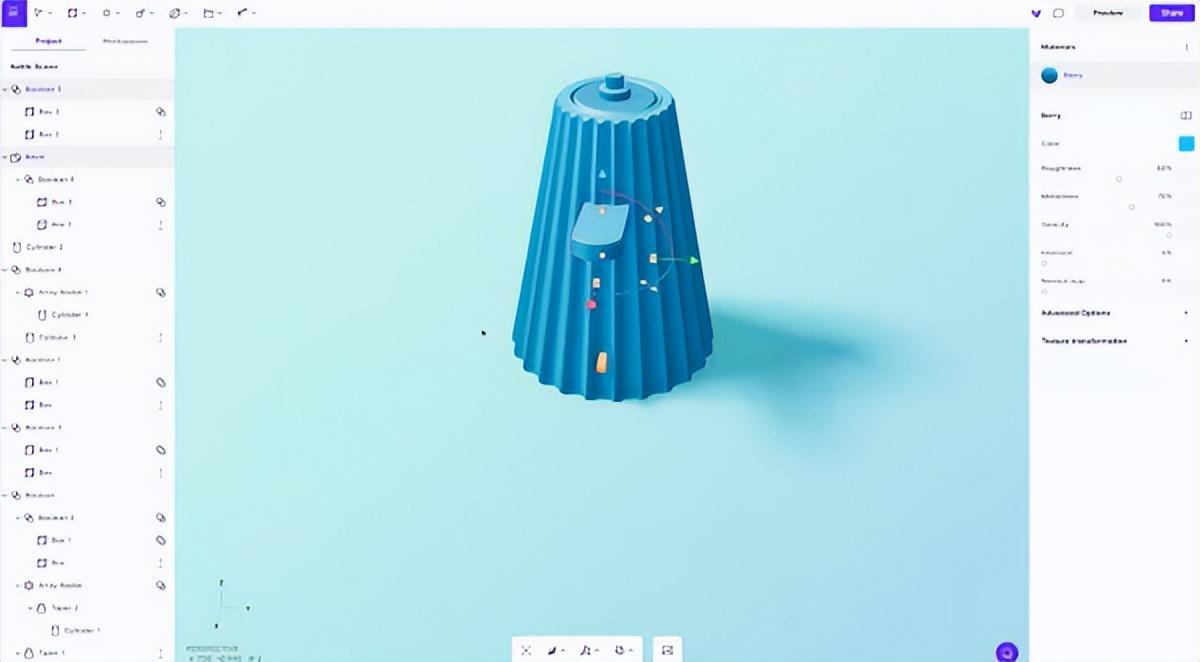This screenshot has width=1200, height=662.
Task: Adjust the Metalness slider handle
Action: [1132, 207]
